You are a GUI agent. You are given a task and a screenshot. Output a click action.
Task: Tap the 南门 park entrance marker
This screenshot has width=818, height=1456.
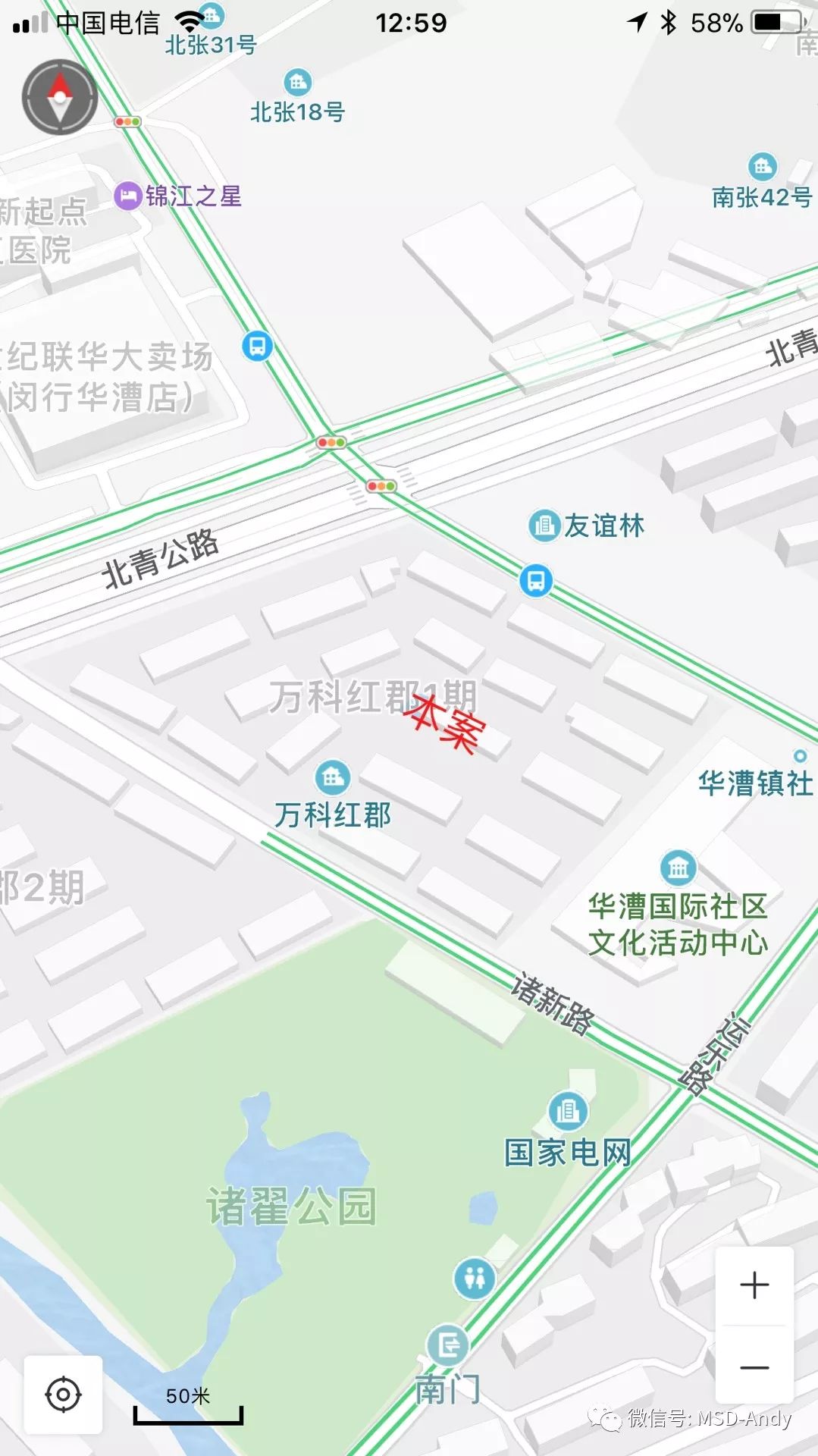(x=448, y=1346)
